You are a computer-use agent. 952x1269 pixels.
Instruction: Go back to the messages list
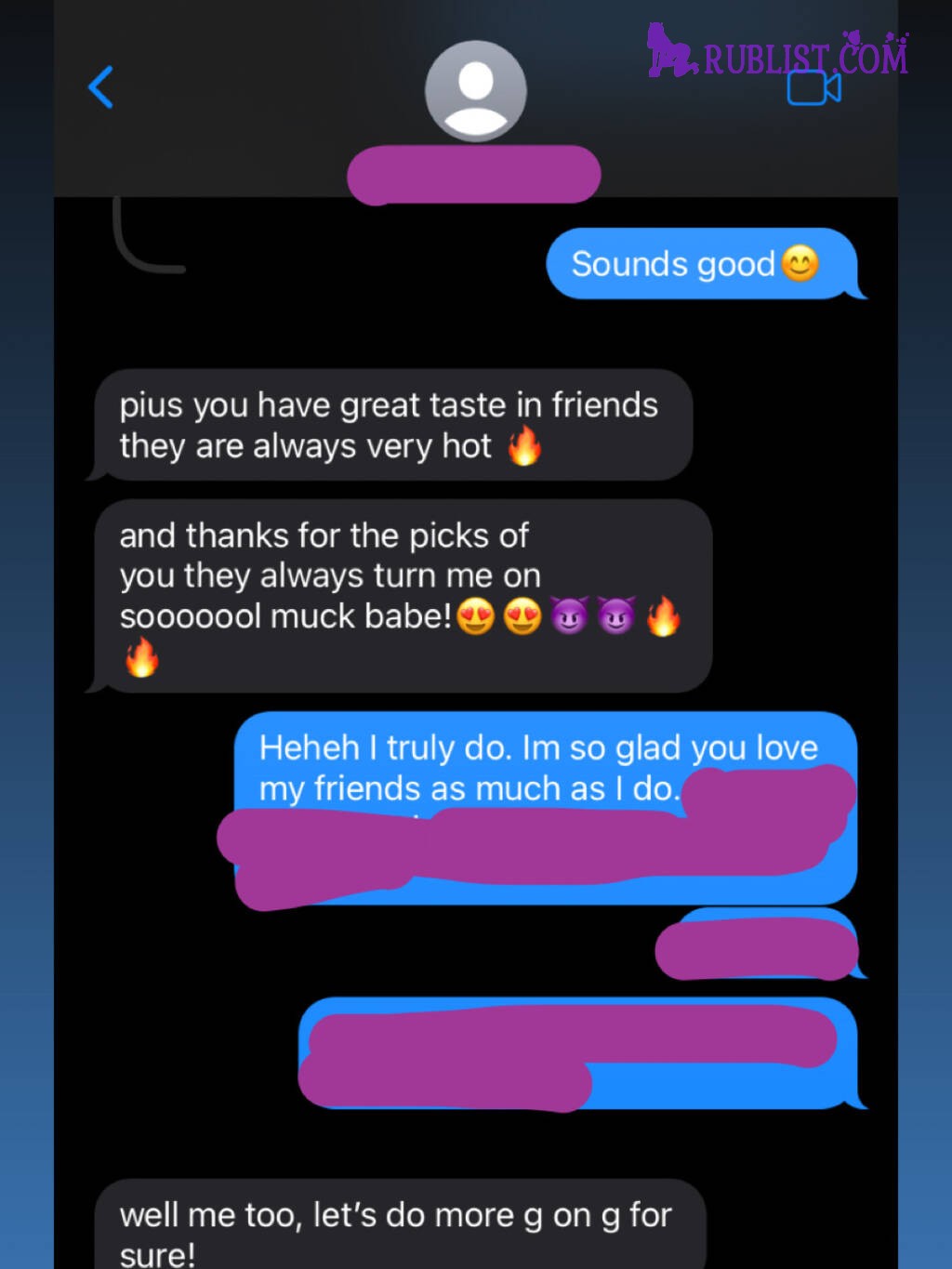click(x=100, y=87)
